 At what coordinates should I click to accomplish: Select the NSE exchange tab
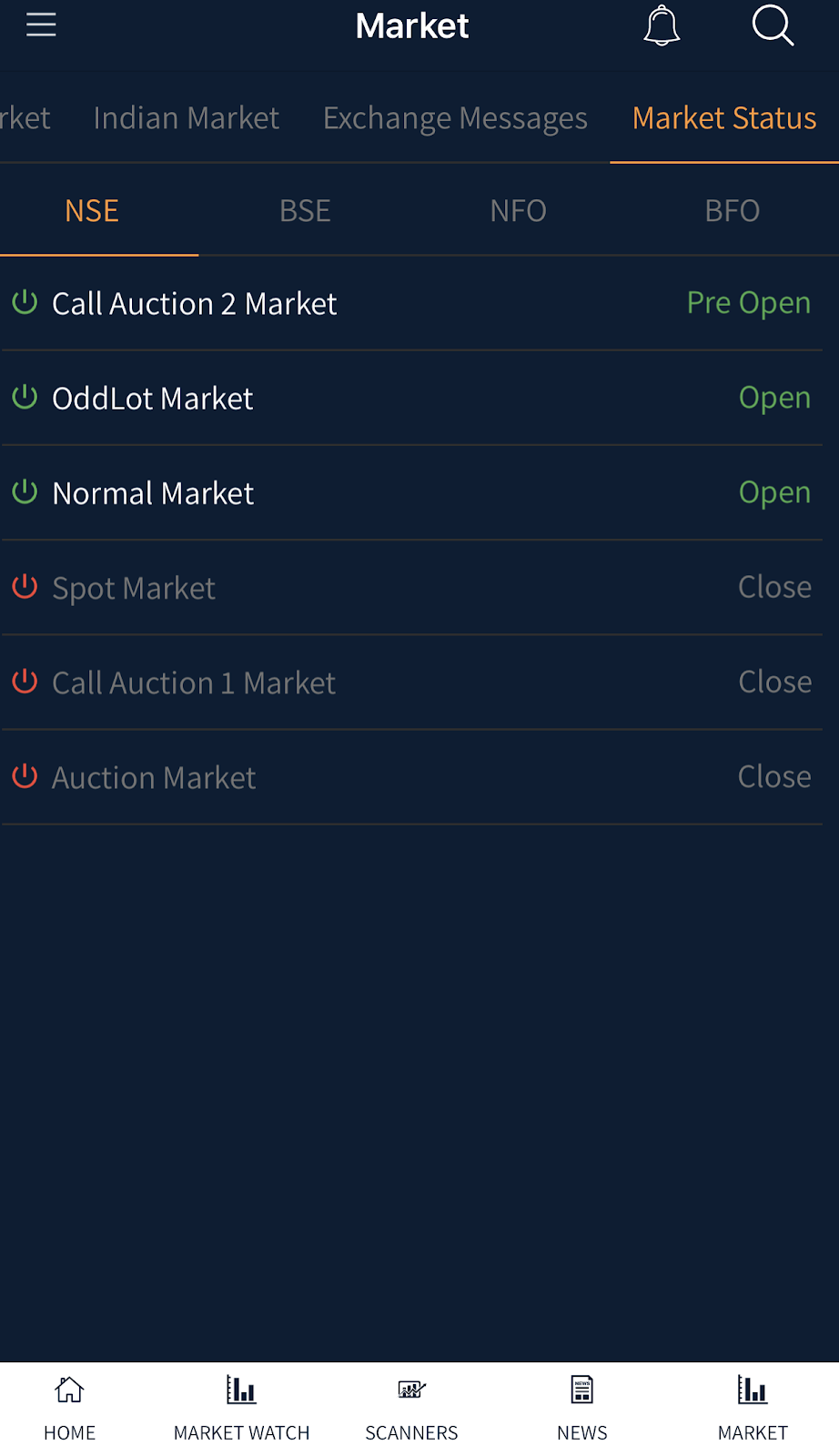[x=92, y=211]
